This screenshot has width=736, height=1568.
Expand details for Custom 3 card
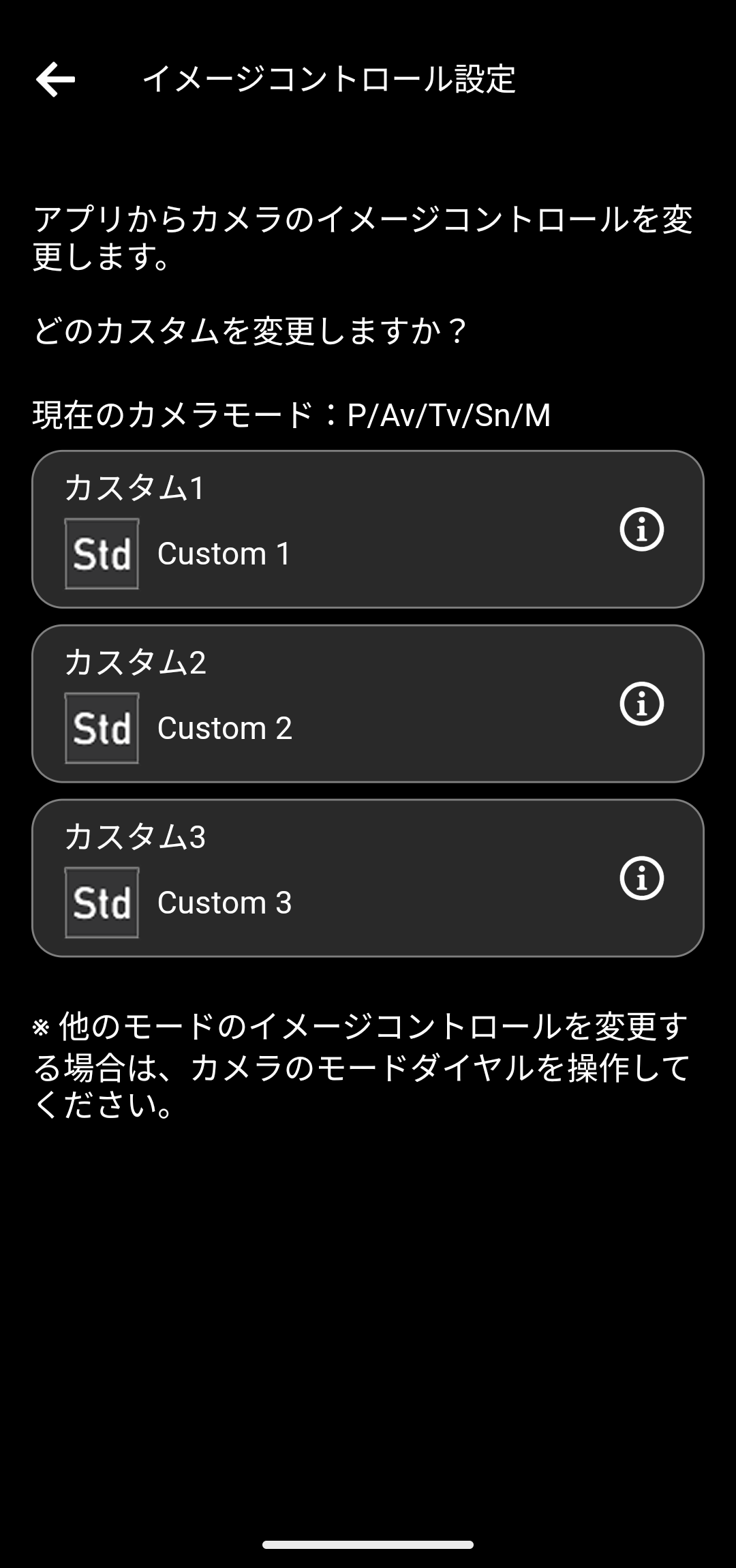[x=641, y=879]
